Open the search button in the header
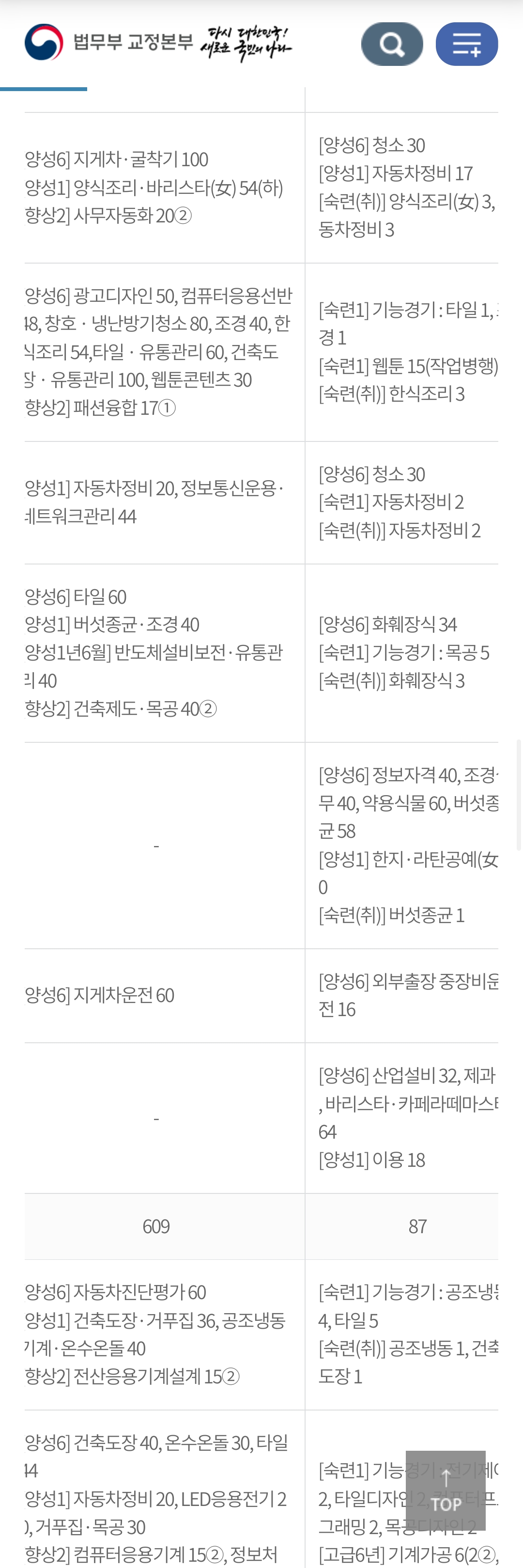The height and width of the screenshot is (1568, 523). (x=392, y=45)
